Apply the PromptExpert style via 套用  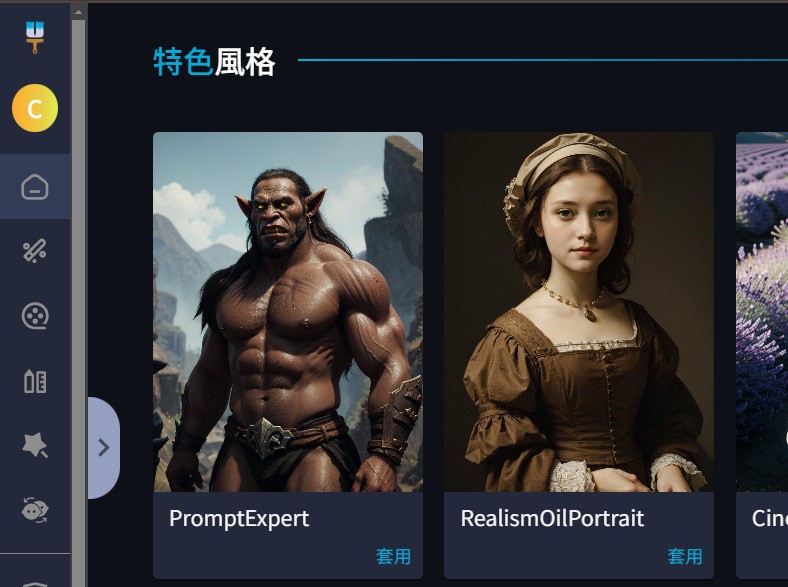[393, 557]
